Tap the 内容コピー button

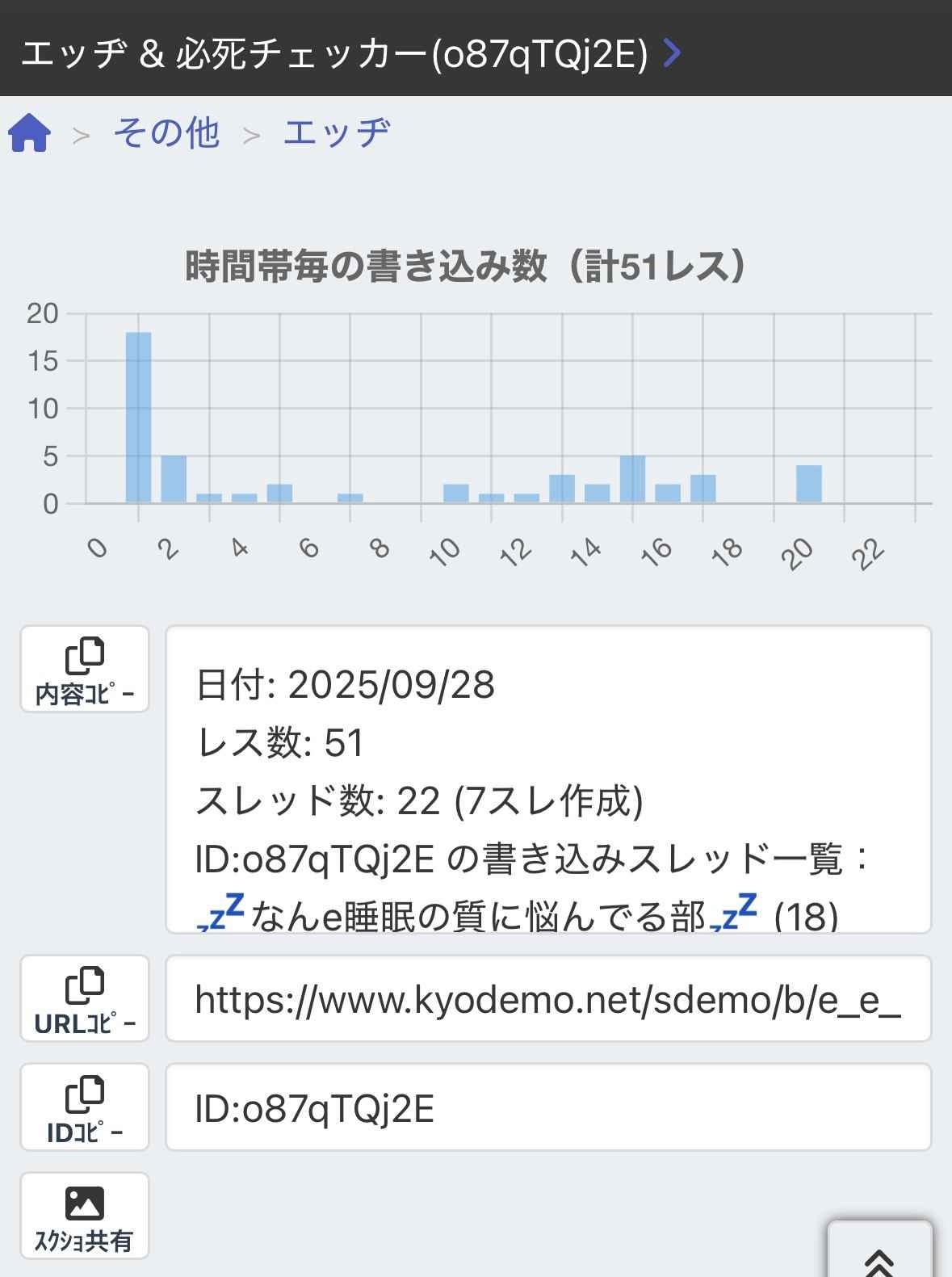[85, 669]
